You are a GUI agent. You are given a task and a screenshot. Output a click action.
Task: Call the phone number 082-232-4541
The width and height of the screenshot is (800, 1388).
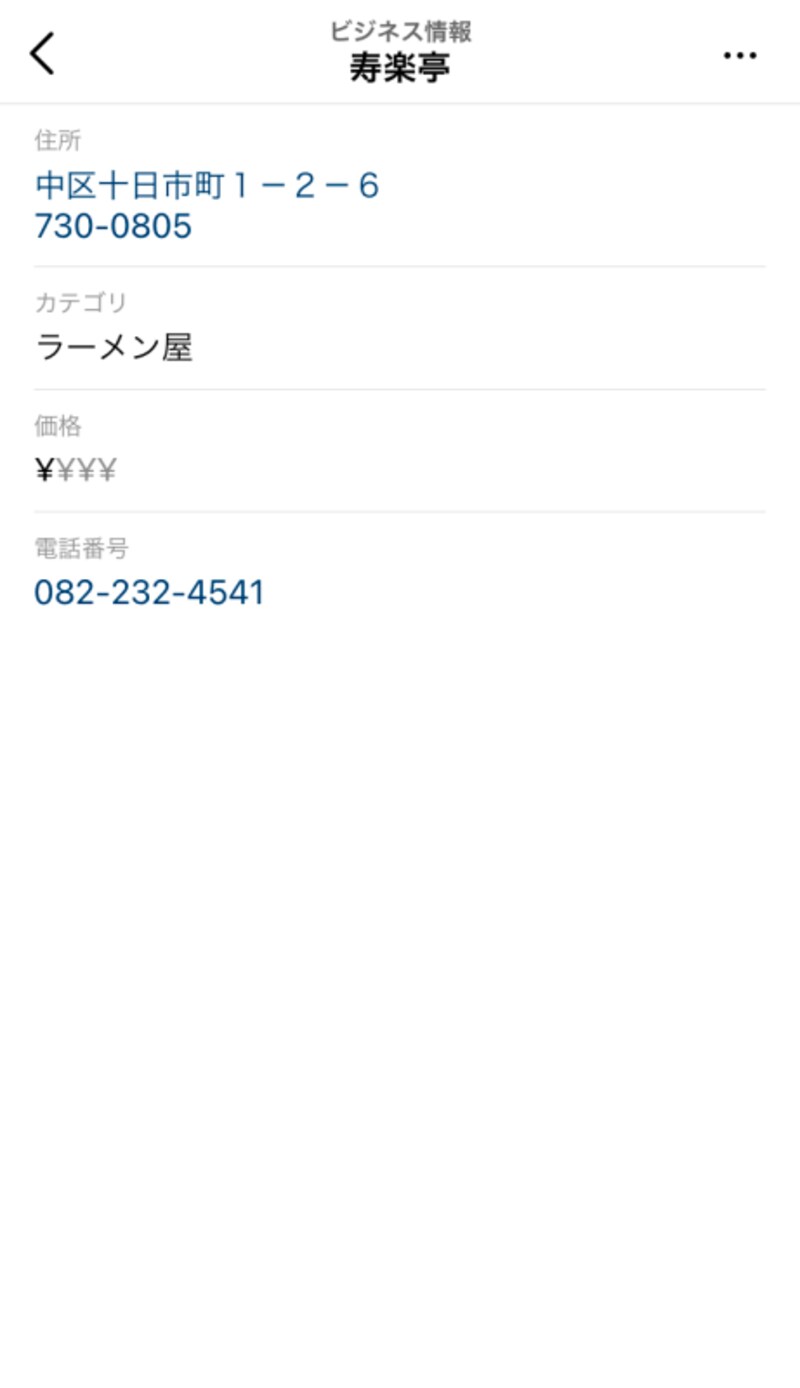click(x=149, y=592)
